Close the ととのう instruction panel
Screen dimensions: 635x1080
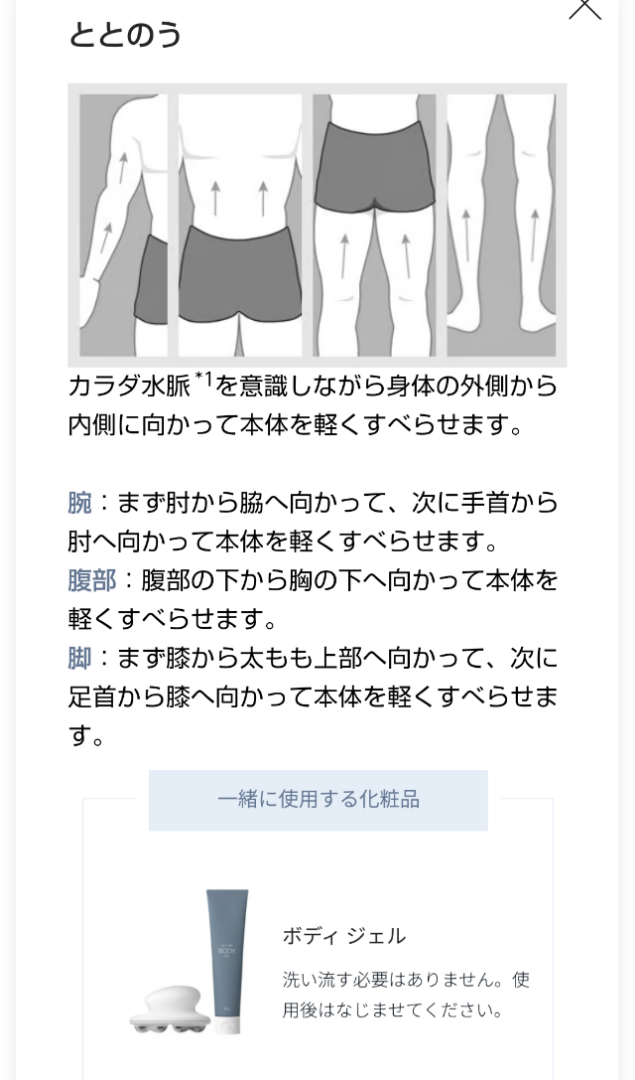click(585, 8)
